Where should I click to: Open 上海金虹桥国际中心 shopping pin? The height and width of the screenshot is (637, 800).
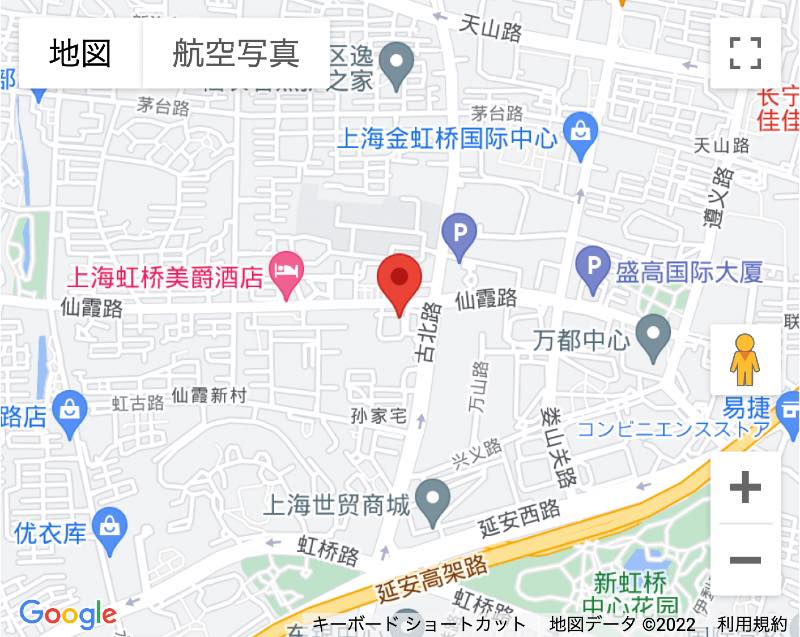tap(580, 135)
